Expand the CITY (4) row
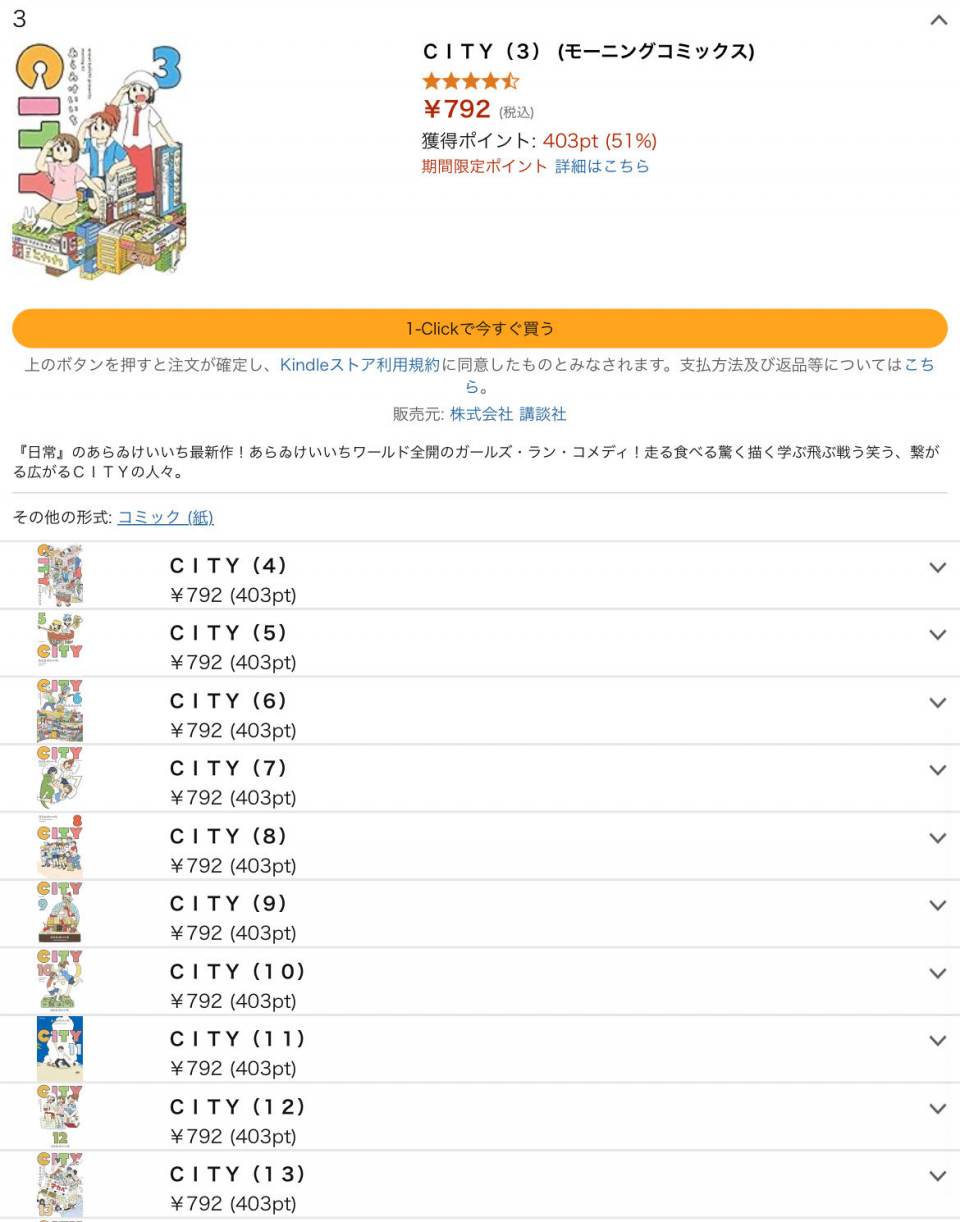This screenshot has height=1222, width=960. tap(937, 567)
